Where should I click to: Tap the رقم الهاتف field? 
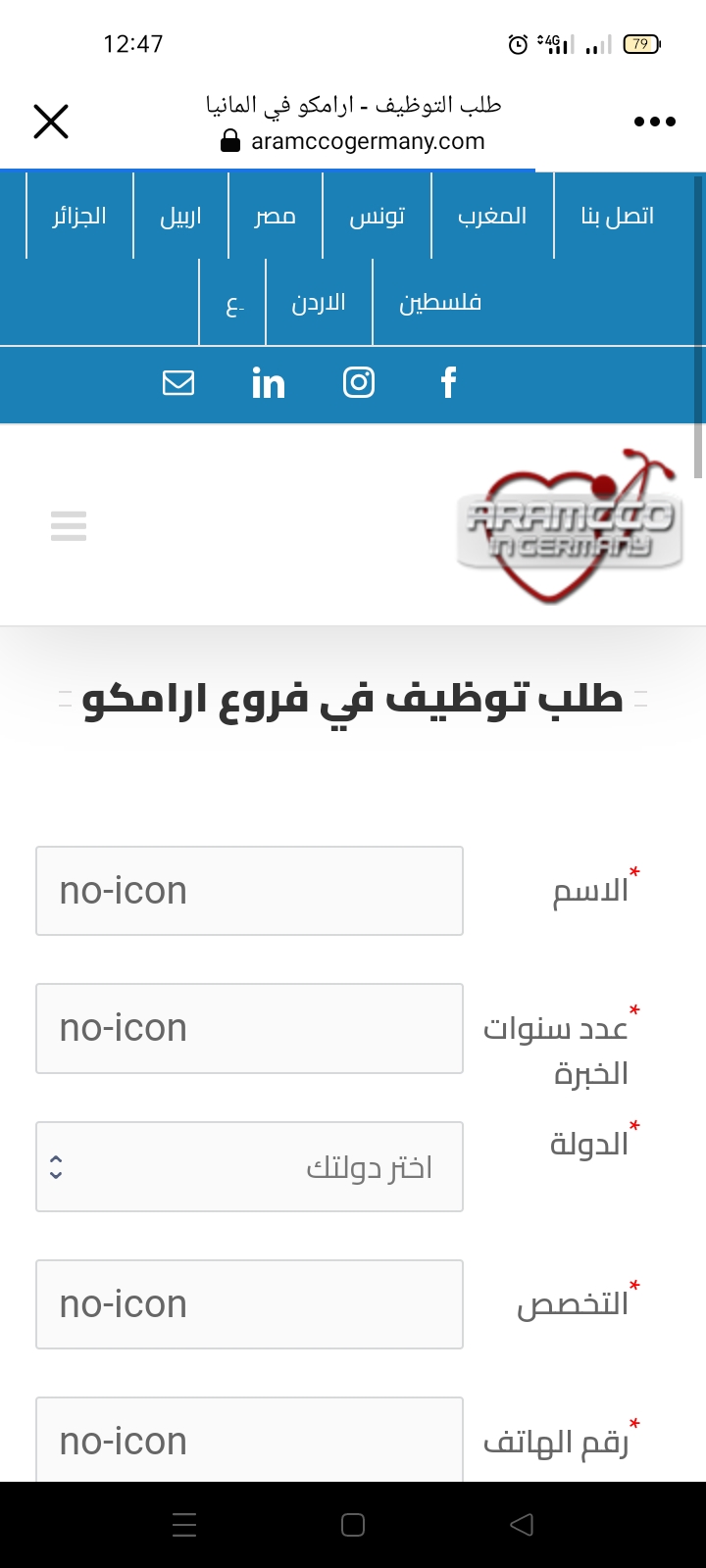pos(249,1440)
